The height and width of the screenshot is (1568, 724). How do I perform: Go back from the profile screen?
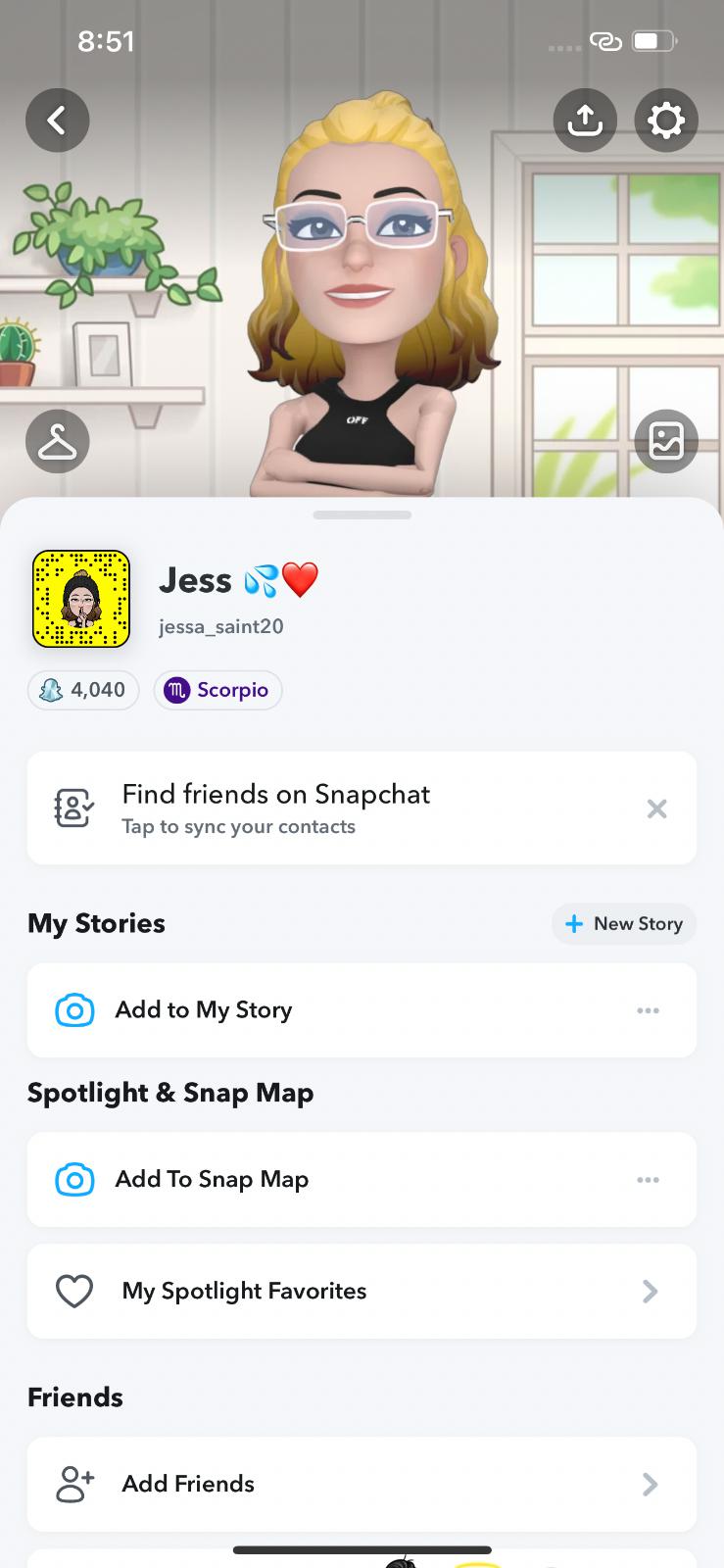tap(57, 121)
